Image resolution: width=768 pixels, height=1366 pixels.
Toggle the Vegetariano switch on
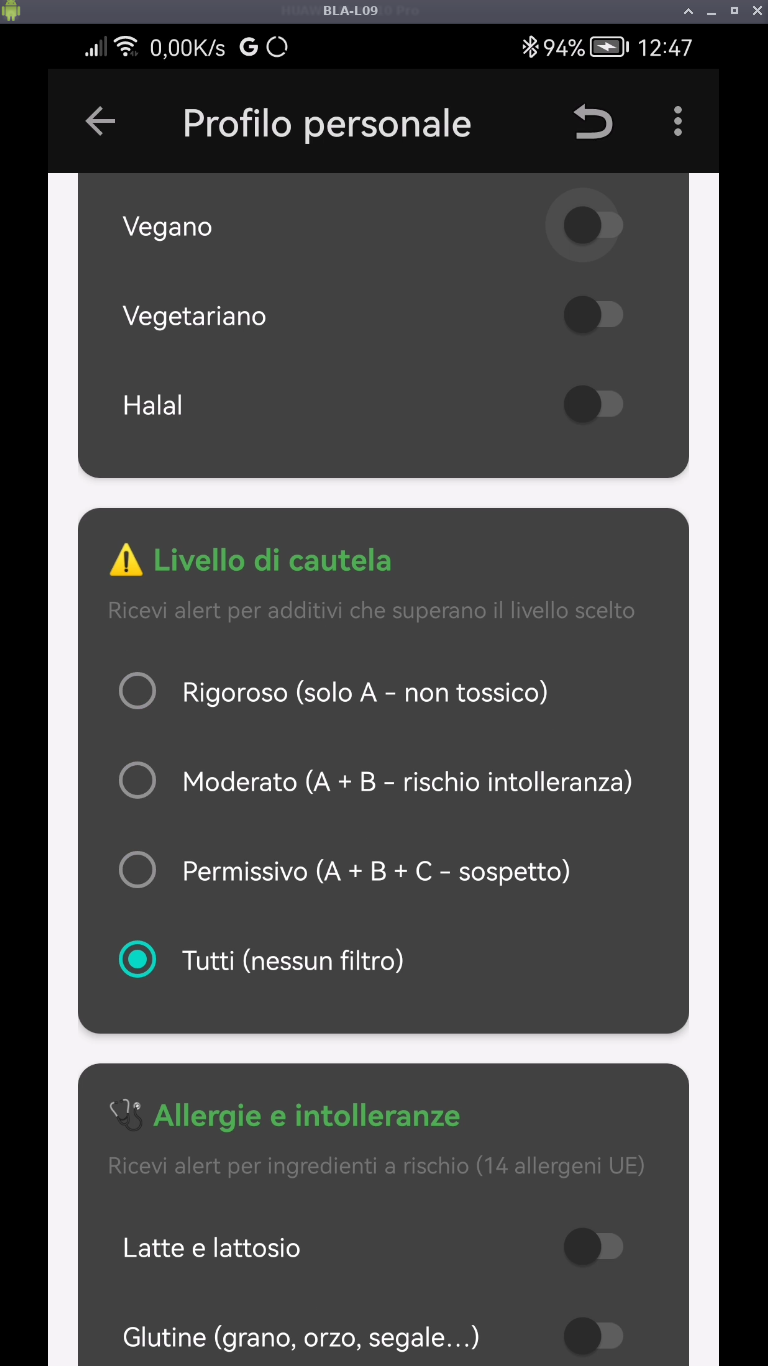tap(595, 314)
